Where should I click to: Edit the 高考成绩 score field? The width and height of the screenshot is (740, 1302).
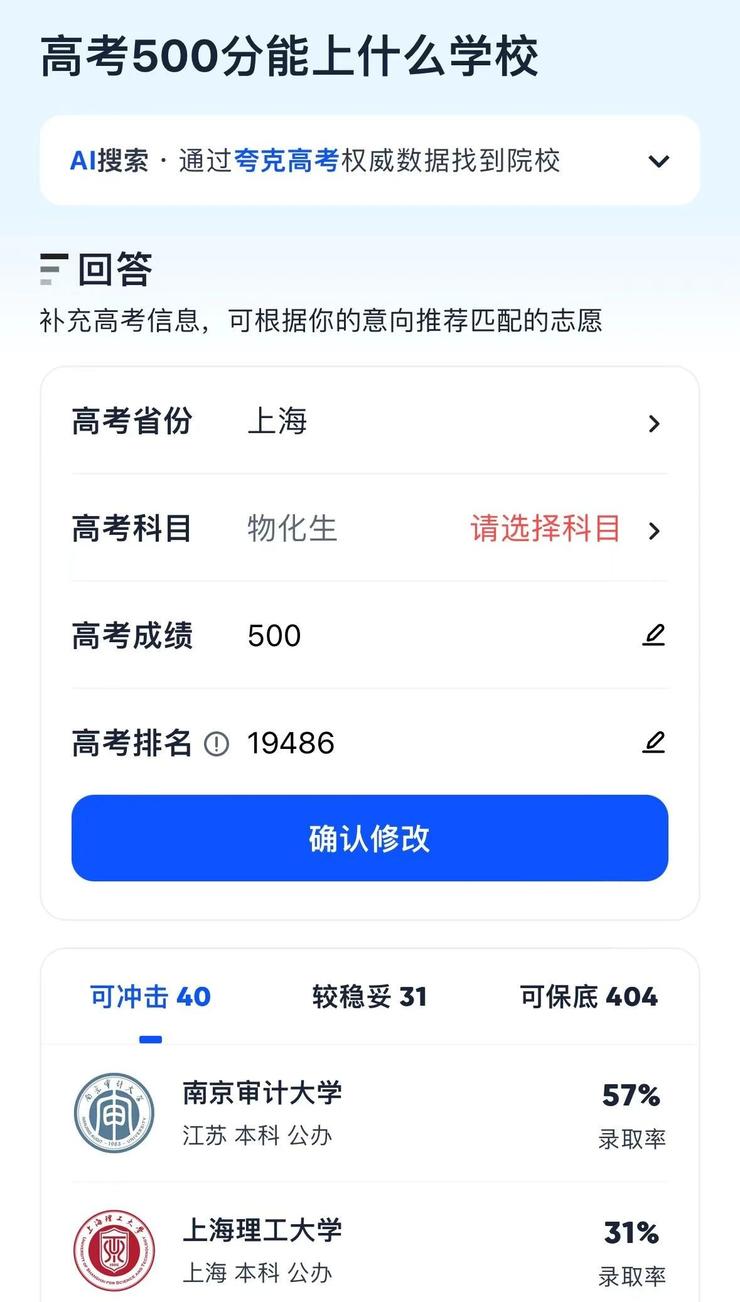653,635
